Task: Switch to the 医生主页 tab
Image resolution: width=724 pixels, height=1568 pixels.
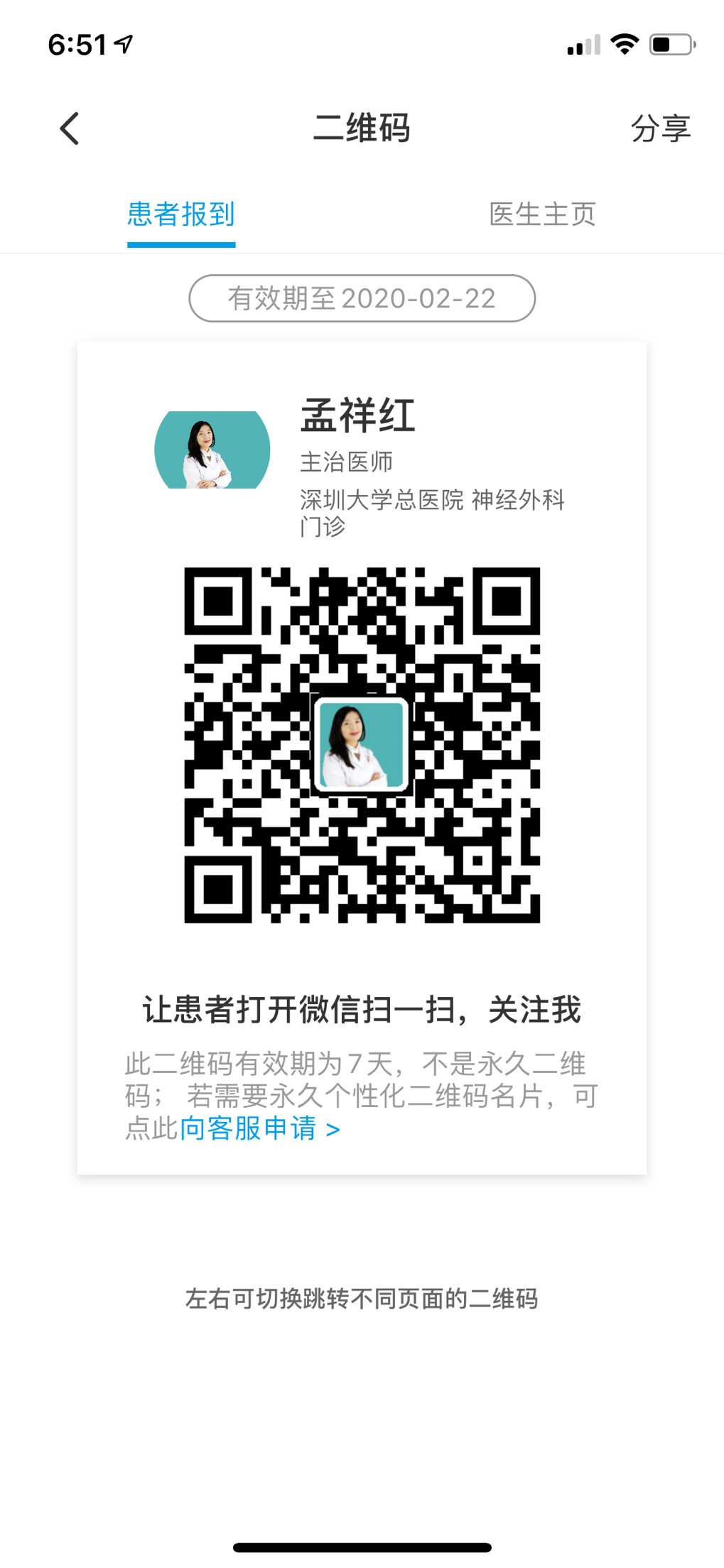Action: point(542,214)
